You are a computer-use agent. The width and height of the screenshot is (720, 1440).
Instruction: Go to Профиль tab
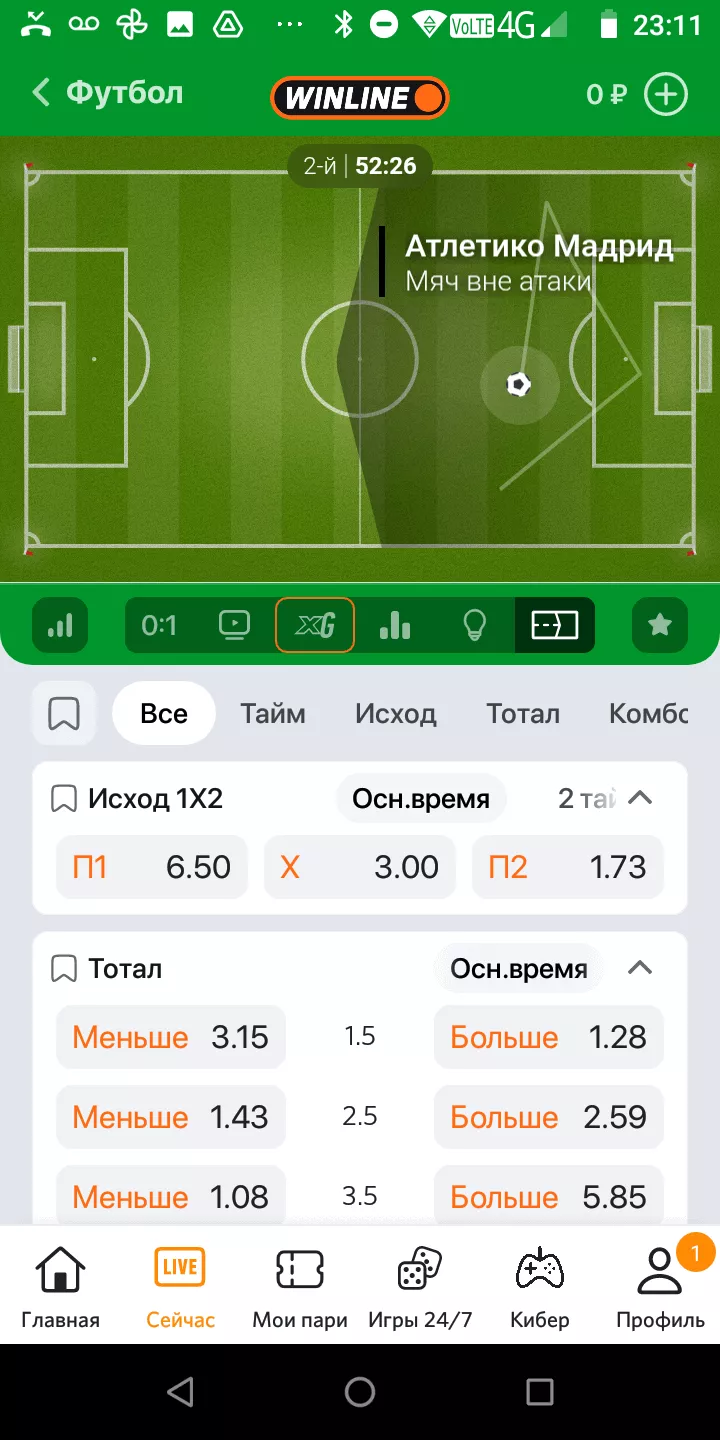[x=660, y=1286]
